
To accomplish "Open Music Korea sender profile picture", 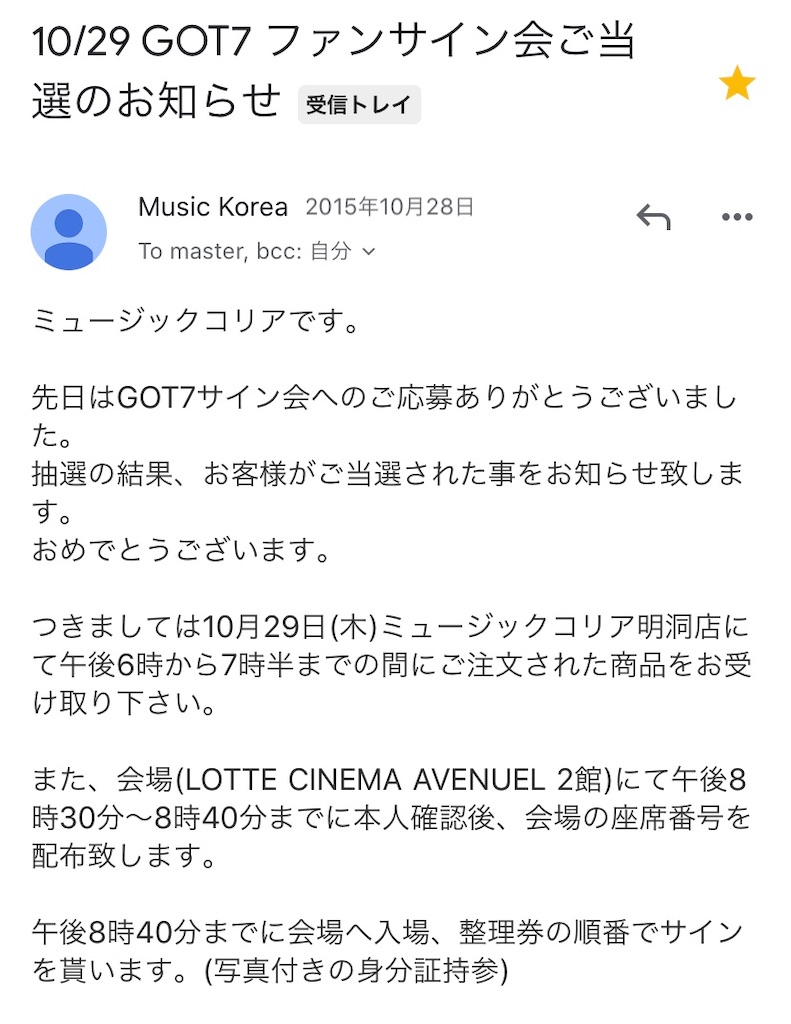I will click(69, 232).
